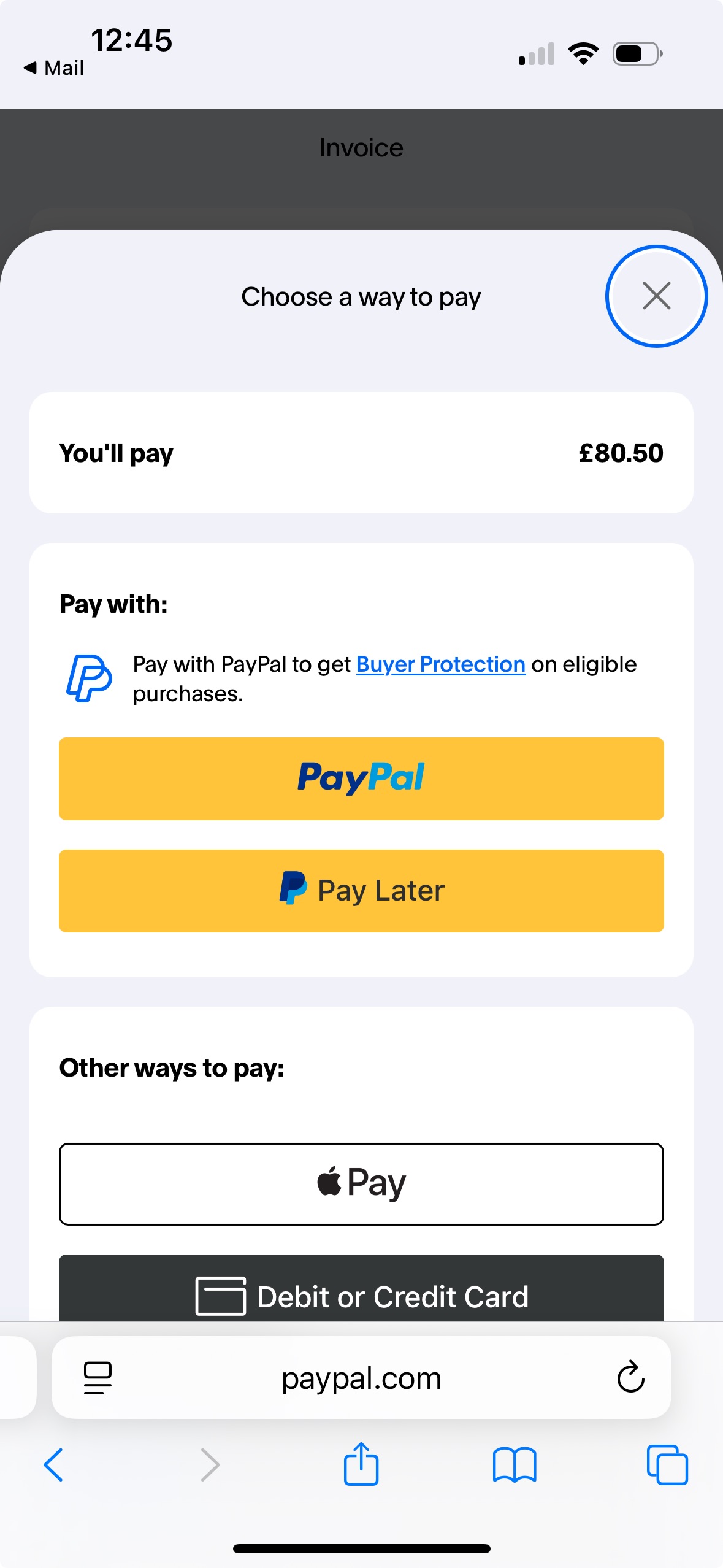Reload the current page
Screen dimensions: 723x1568
tap(630, 1378)
